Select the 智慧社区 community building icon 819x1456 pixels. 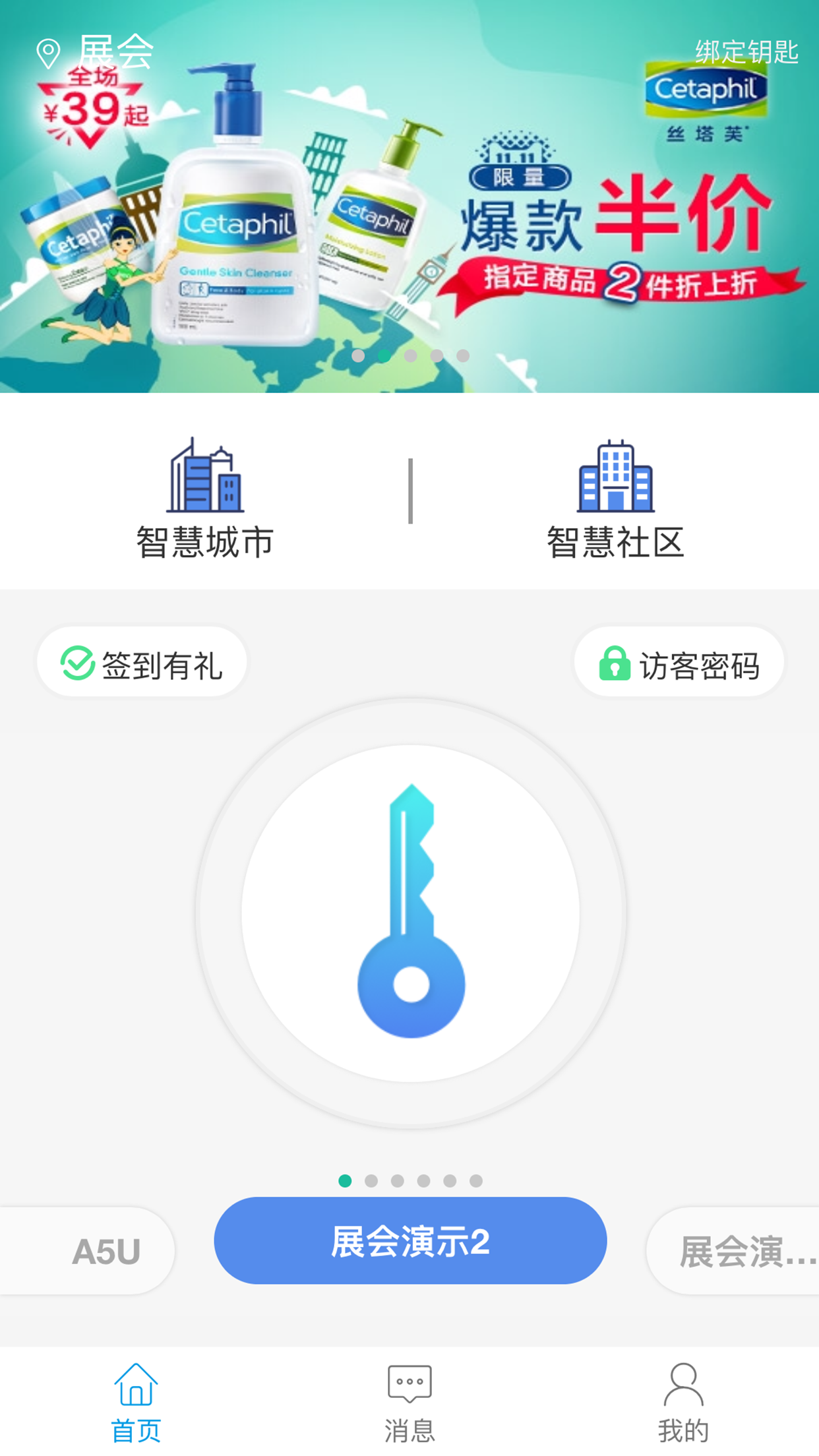[615, 476]
